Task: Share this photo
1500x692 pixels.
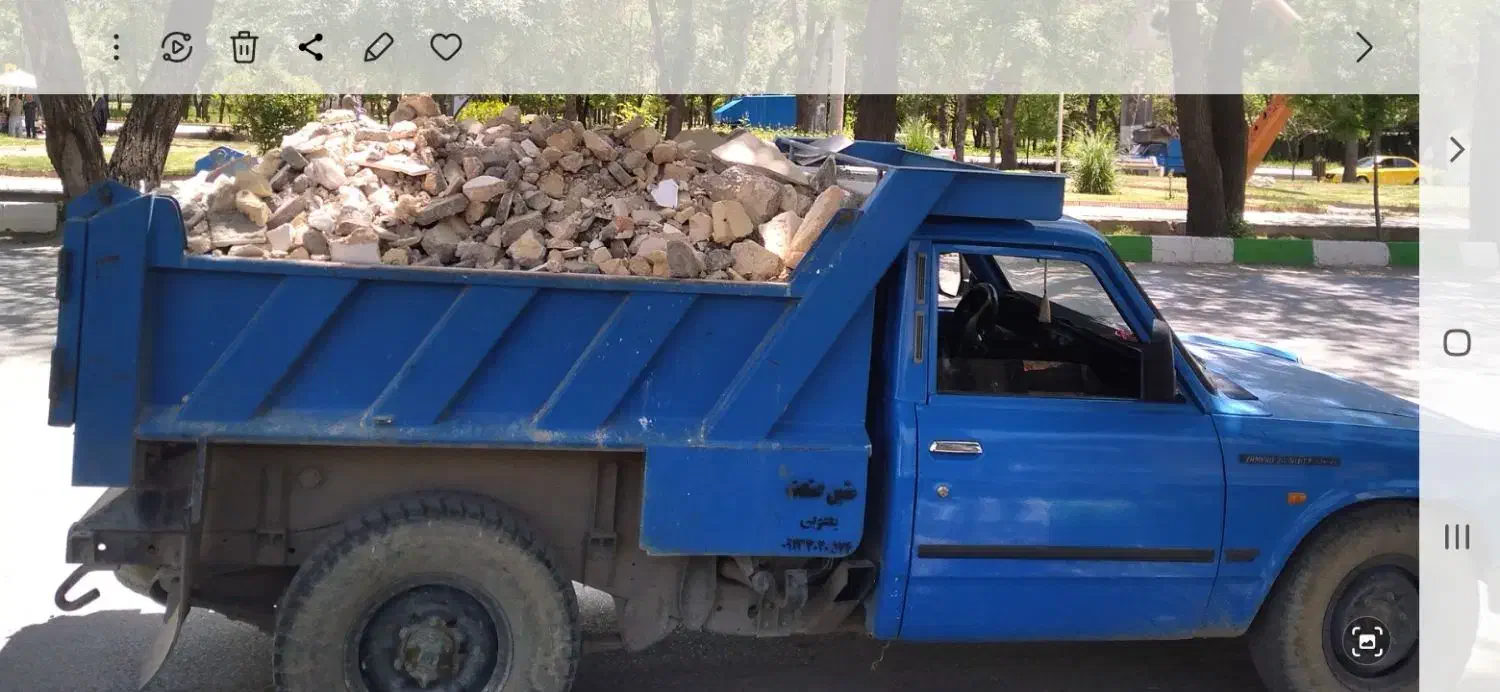Action: pyautogui.click(x=311, y=47)
